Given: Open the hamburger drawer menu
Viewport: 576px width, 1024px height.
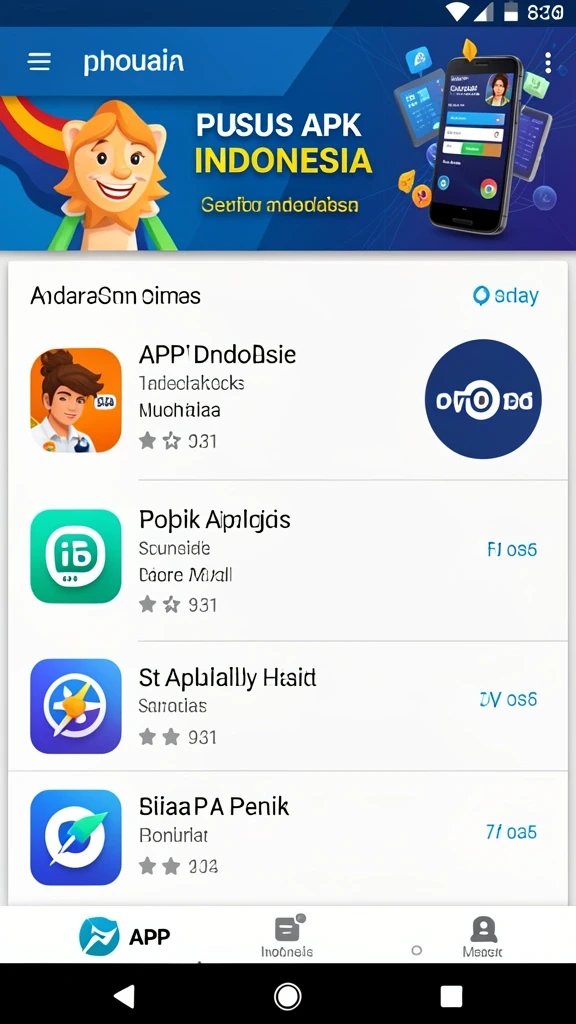Looking at the screenshot, I should pyautogui.click(x=39, y=62).
